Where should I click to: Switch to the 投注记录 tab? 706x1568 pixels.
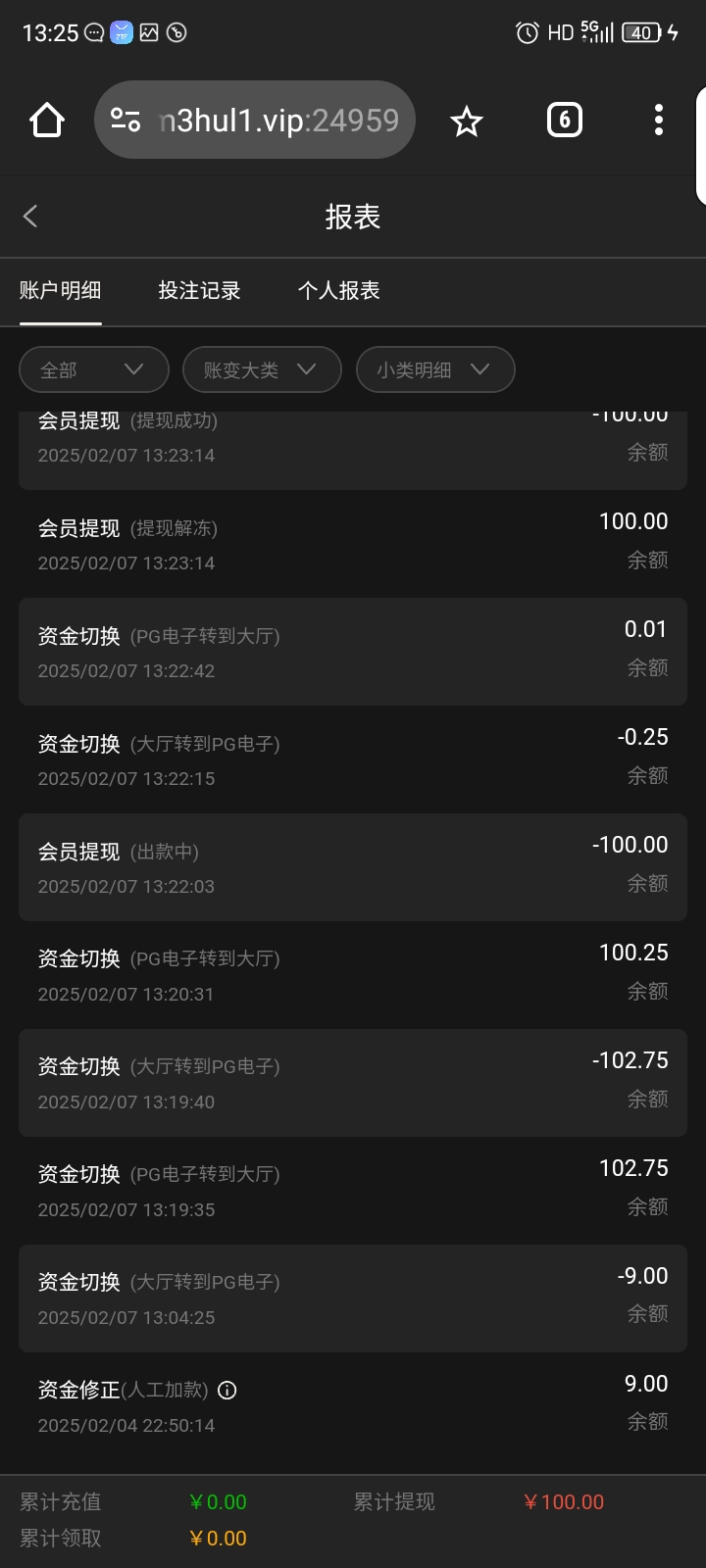pos(200,291)
